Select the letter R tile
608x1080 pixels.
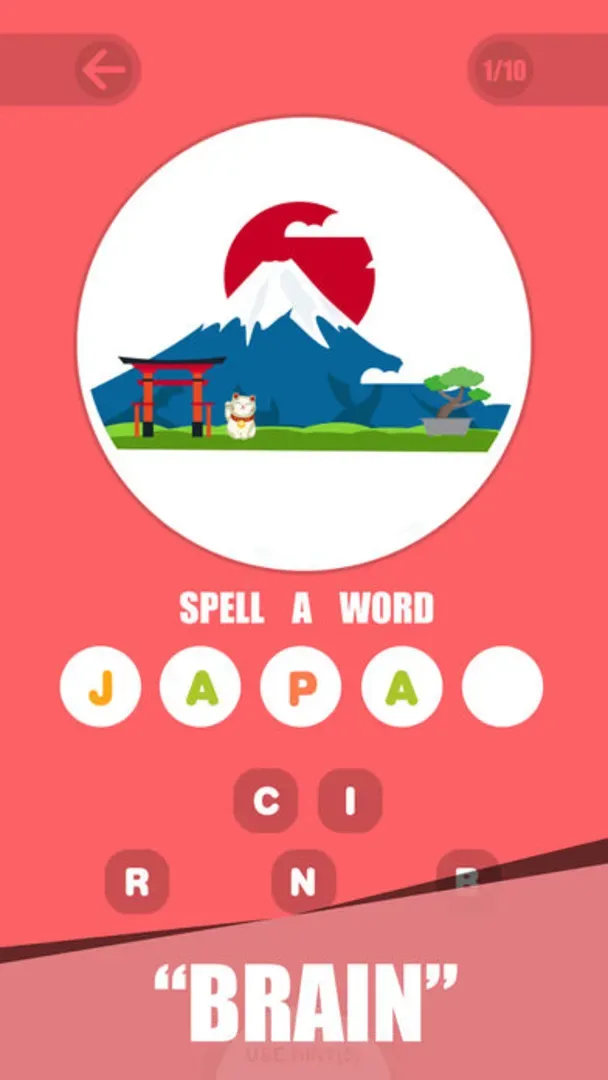click(x=136, y=881)
